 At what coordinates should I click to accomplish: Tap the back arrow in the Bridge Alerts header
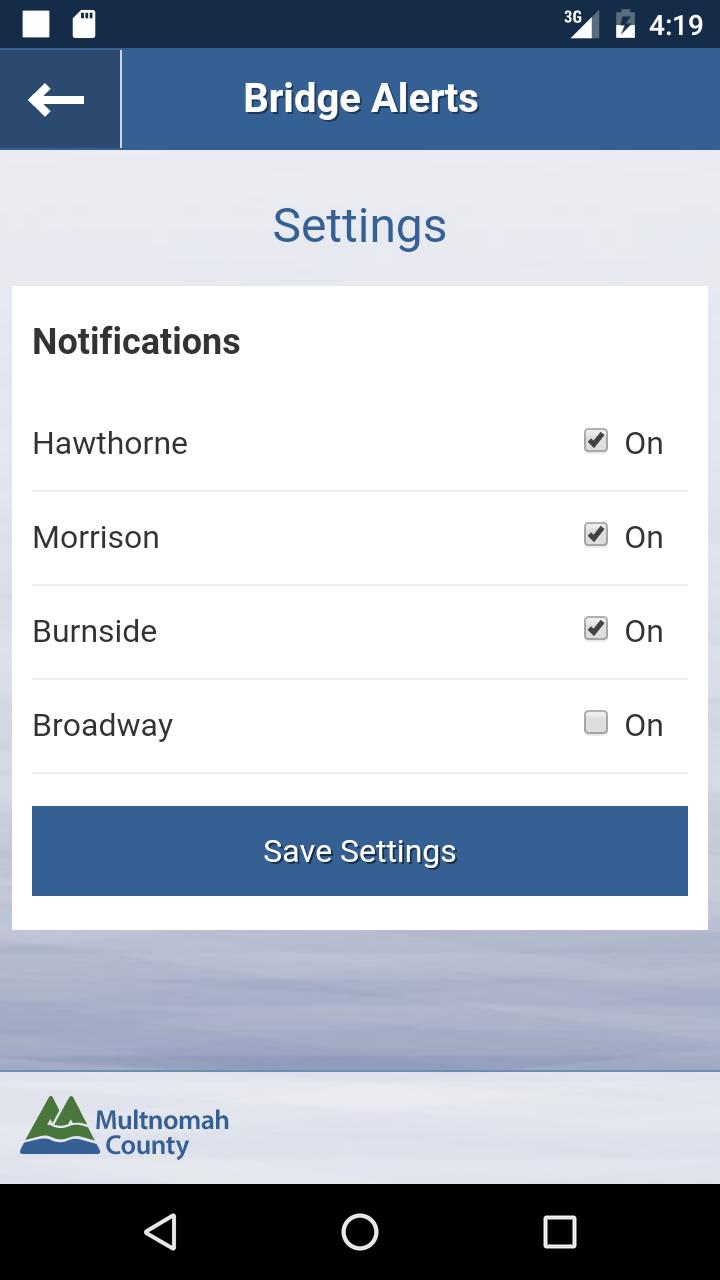coord(57,98)
